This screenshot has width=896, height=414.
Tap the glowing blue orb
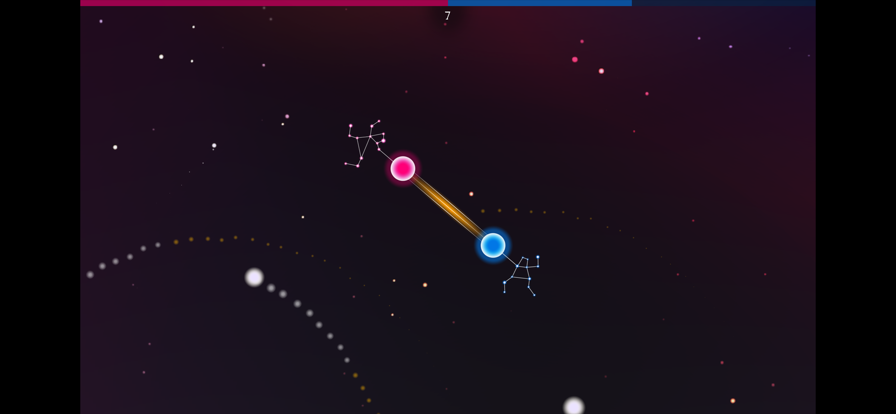(493, 245)
